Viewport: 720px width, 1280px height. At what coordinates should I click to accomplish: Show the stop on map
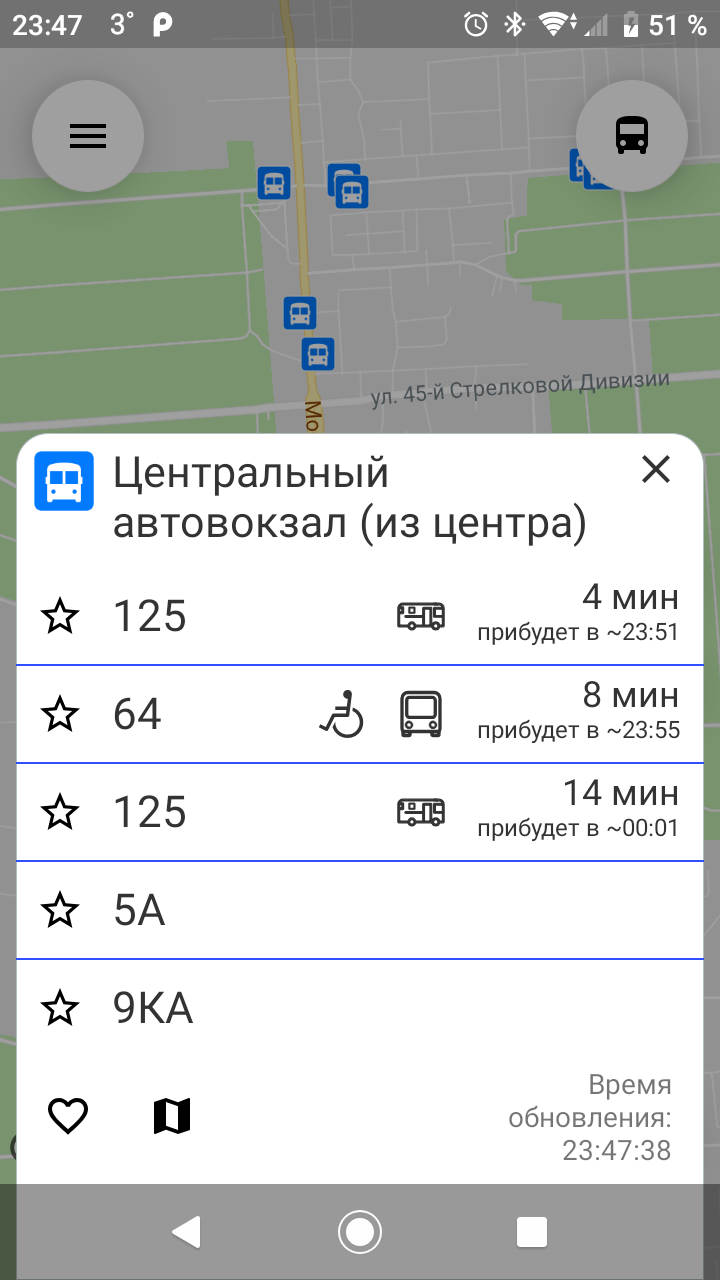[172, 1115]
